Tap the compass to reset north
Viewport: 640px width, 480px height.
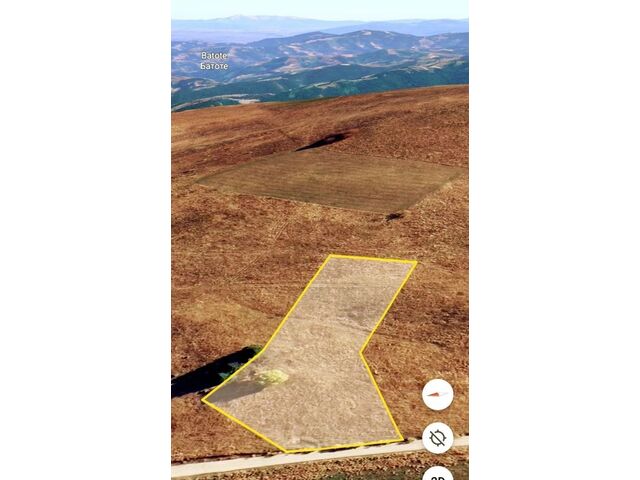(437, 394)
